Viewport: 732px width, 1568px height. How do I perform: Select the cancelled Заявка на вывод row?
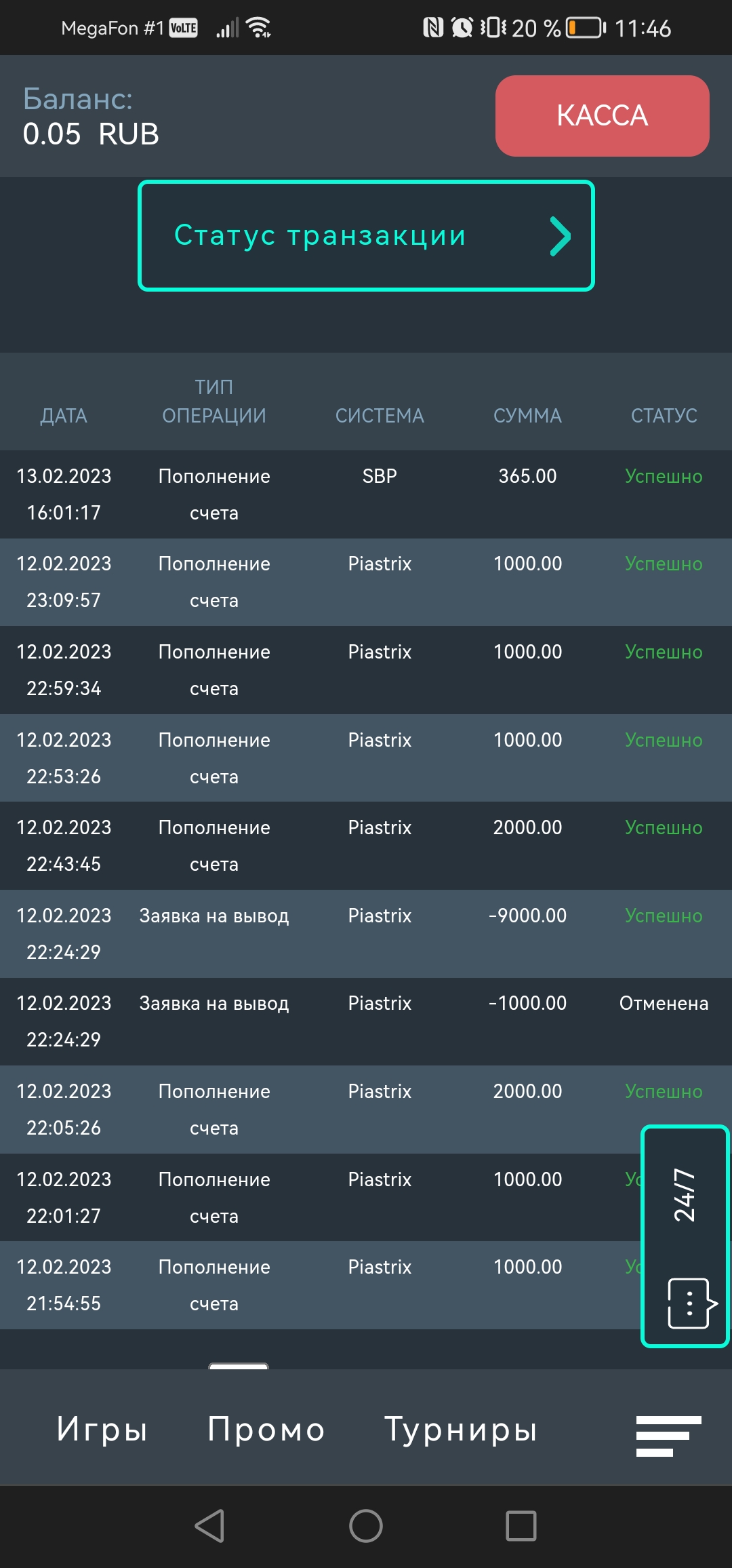coord(366,1021)
